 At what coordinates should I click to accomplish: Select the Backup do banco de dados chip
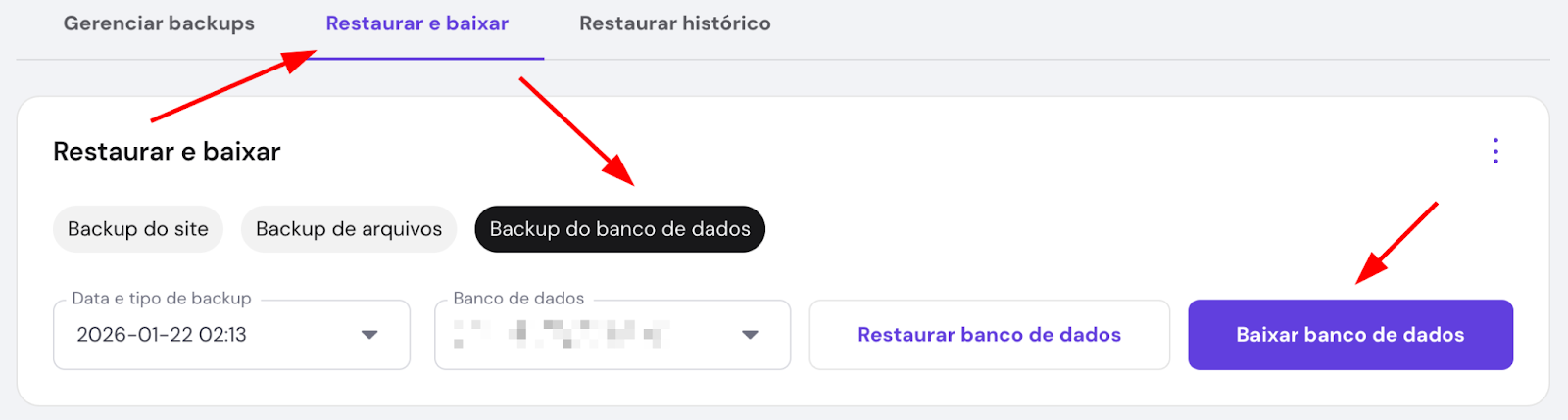tap(619, 229)
